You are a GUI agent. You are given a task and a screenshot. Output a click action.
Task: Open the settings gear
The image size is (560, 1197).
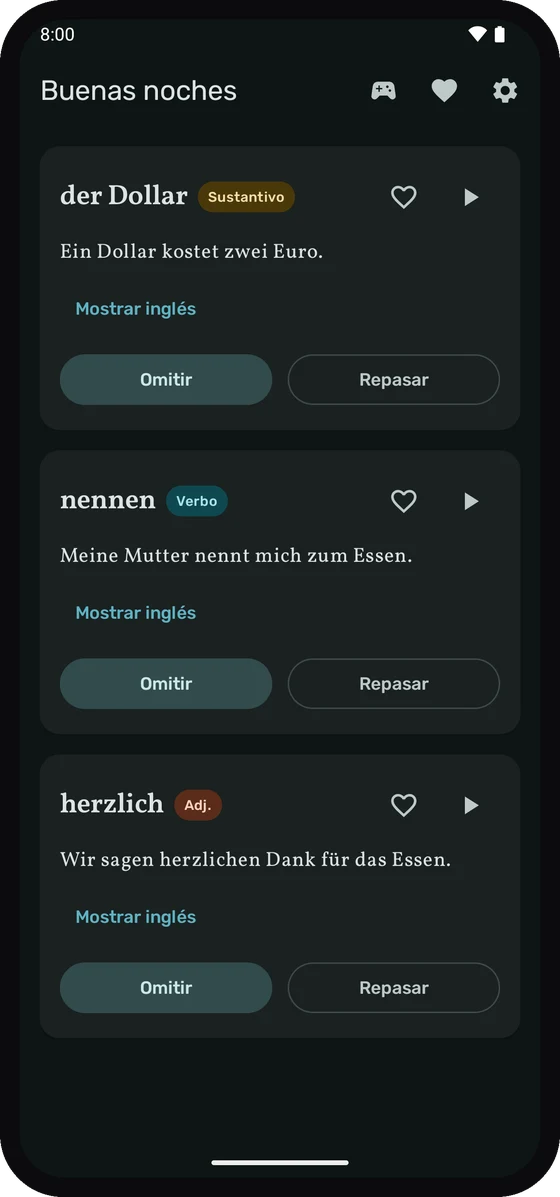click(x=505, y=91)
